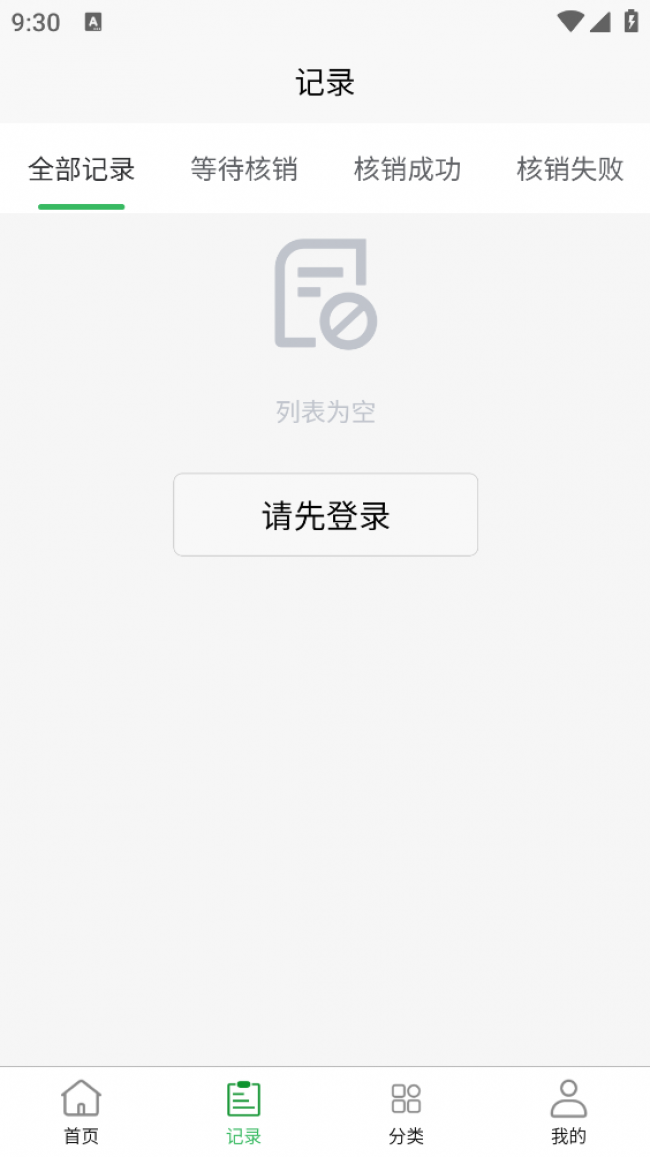The image size is (650, 1157).
Task: Go to 首页 in bottom navigation
Action: pos(81,1112)
